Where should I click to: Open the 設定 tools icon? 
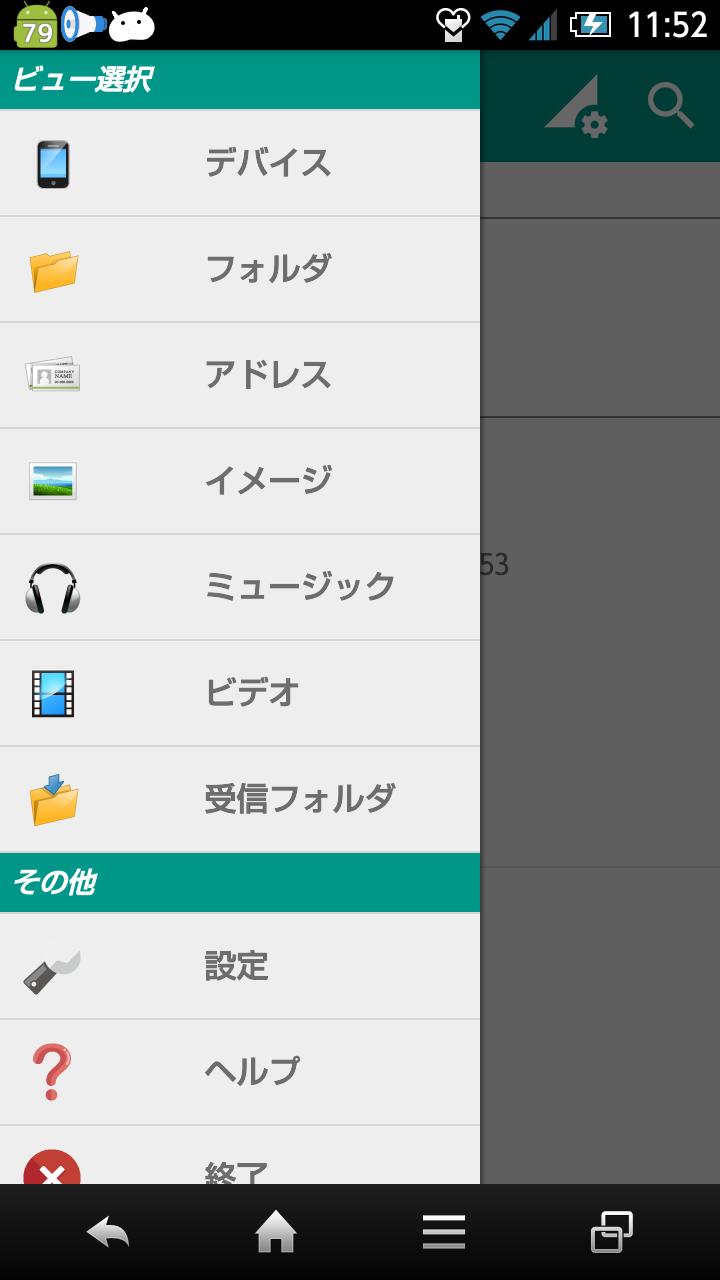(x=54, y=965)
